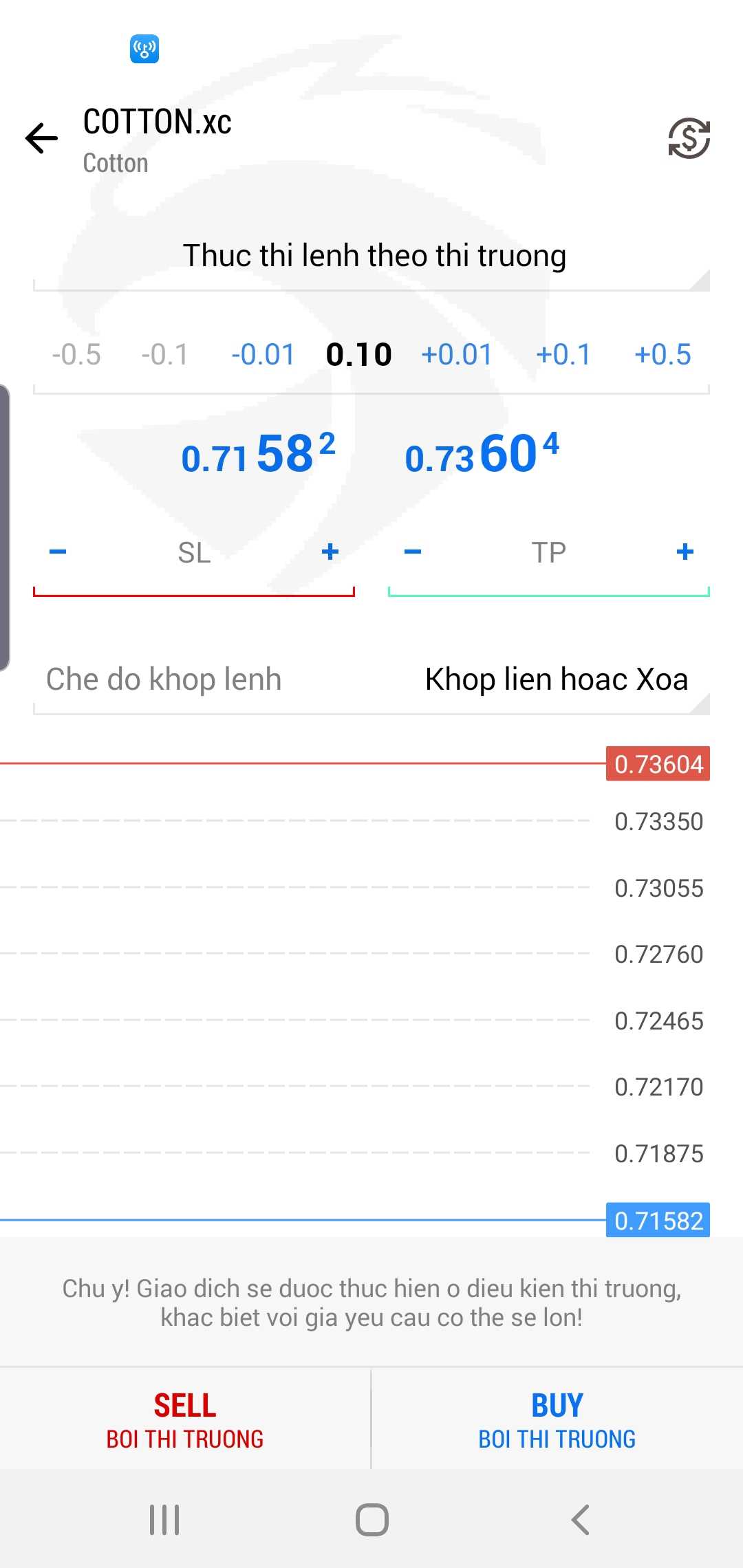The width and height of the screenshot is (743, 1568).
Task: Tap minus on the TP field
Action: point(413,552)
